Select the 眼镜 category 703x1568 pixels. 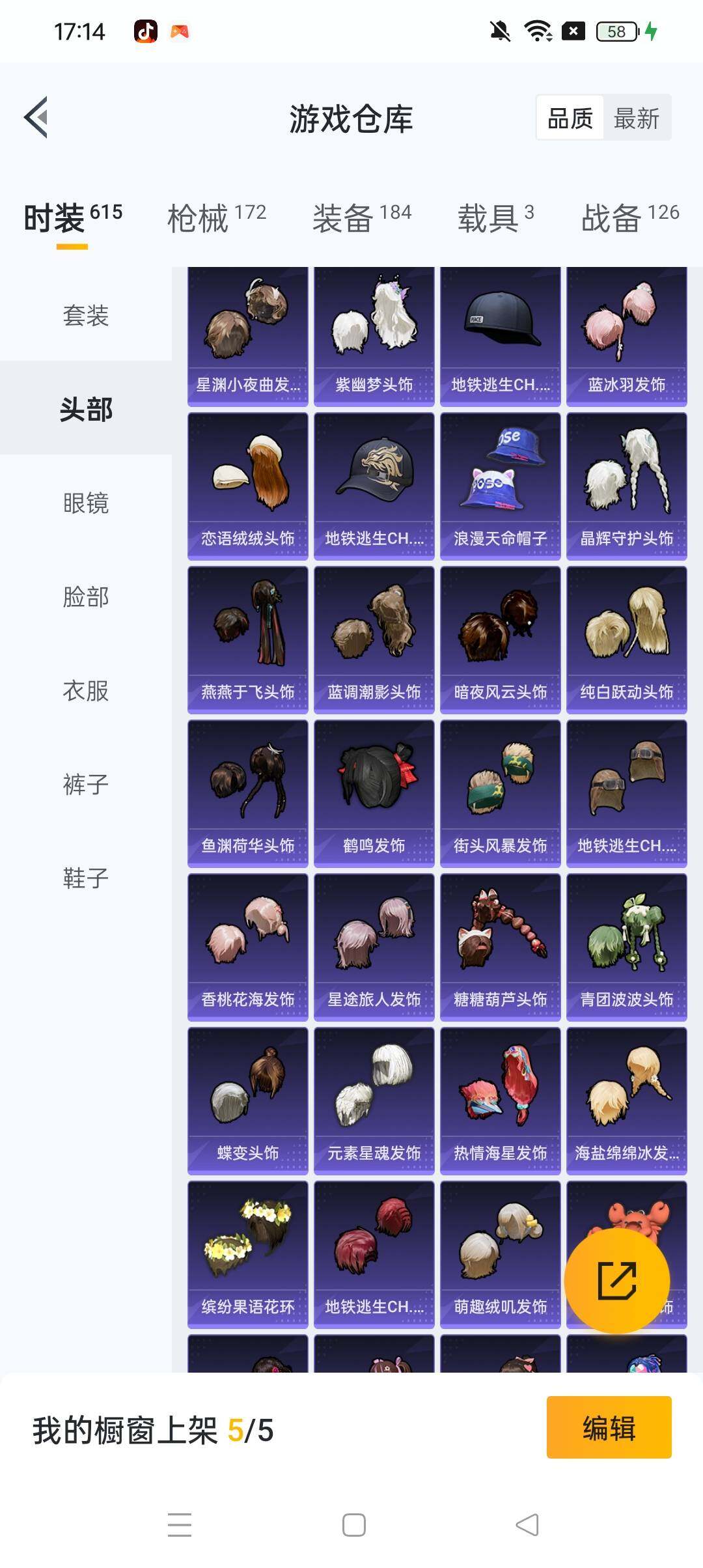[x=86, y=503]
